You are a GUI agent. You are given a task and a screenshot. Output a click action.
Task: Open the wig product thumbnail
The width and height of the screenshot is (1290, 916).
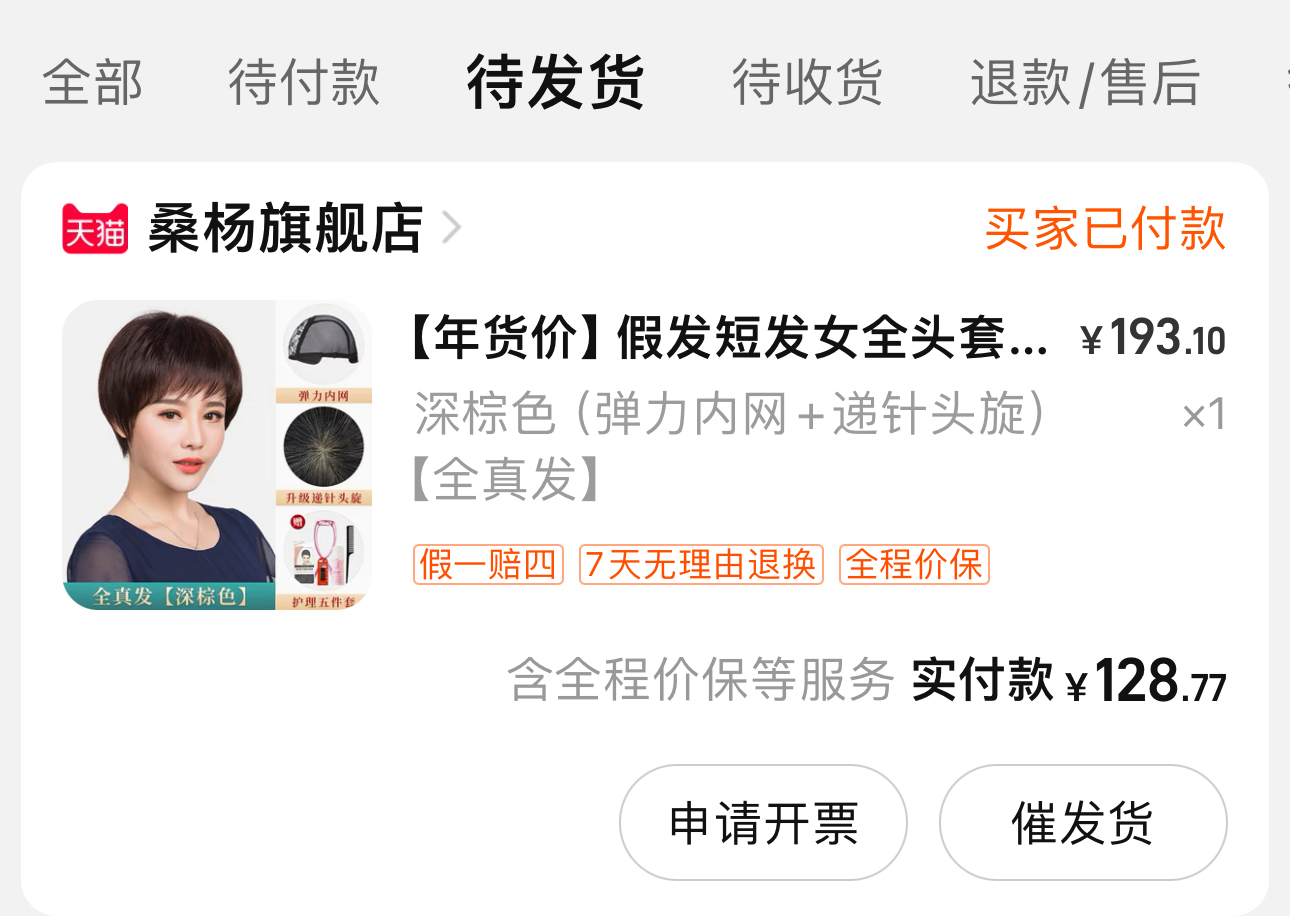coord(216,455)
